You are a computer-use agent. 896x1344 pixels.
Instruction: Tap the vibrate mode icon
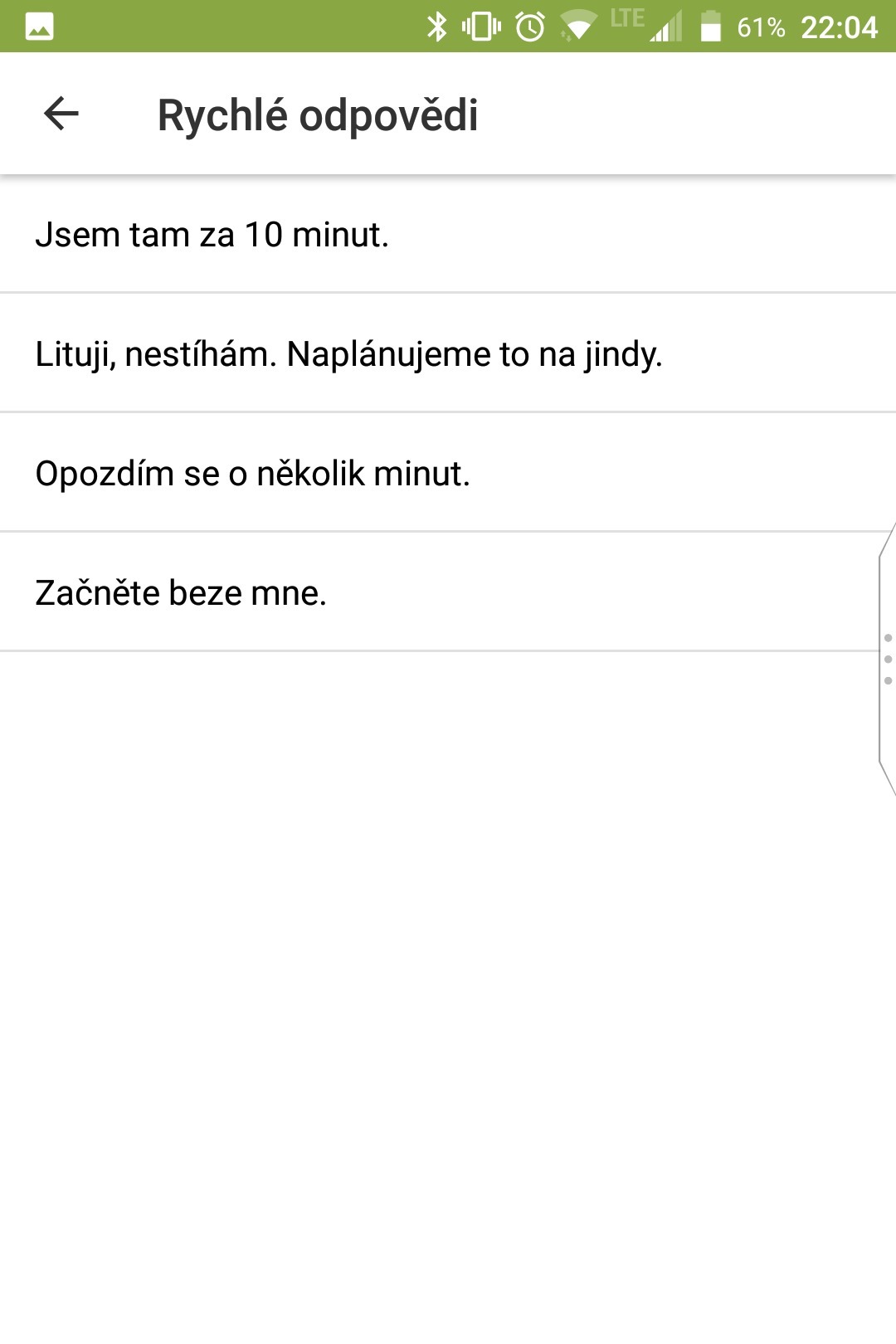click(480, 26)
